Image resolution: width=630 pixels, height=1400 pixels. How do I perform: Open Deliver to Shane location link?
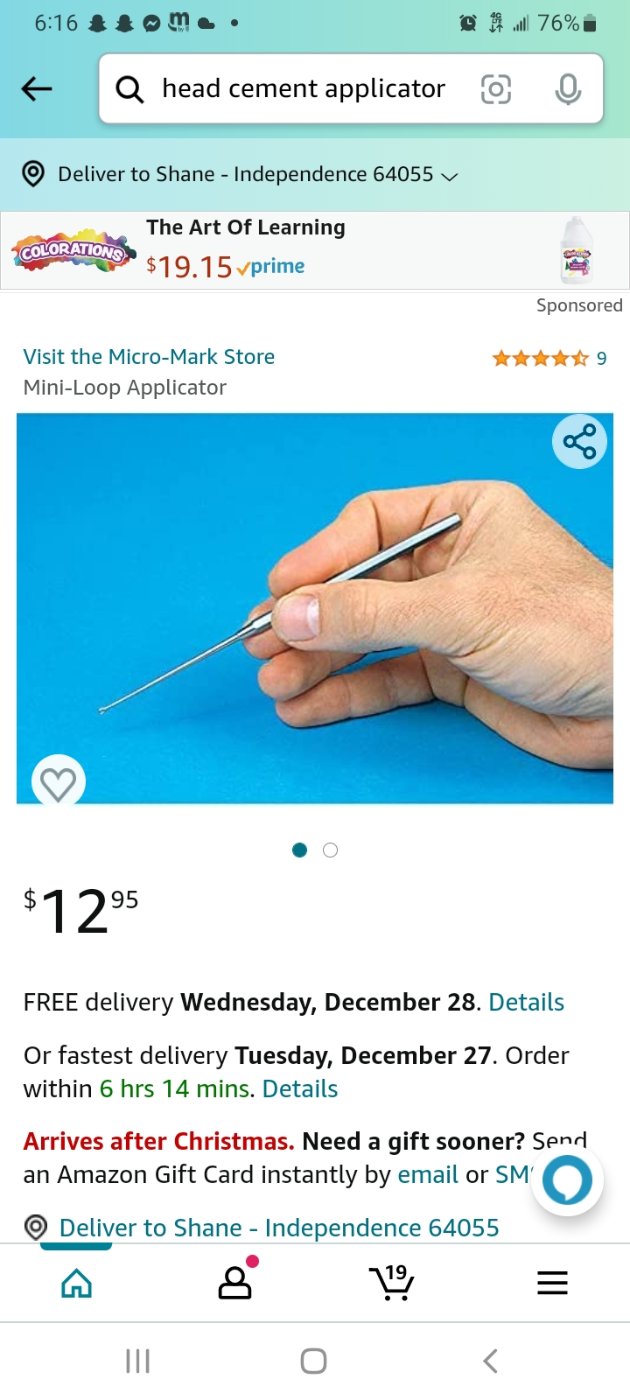click(x=278, y=1227)
